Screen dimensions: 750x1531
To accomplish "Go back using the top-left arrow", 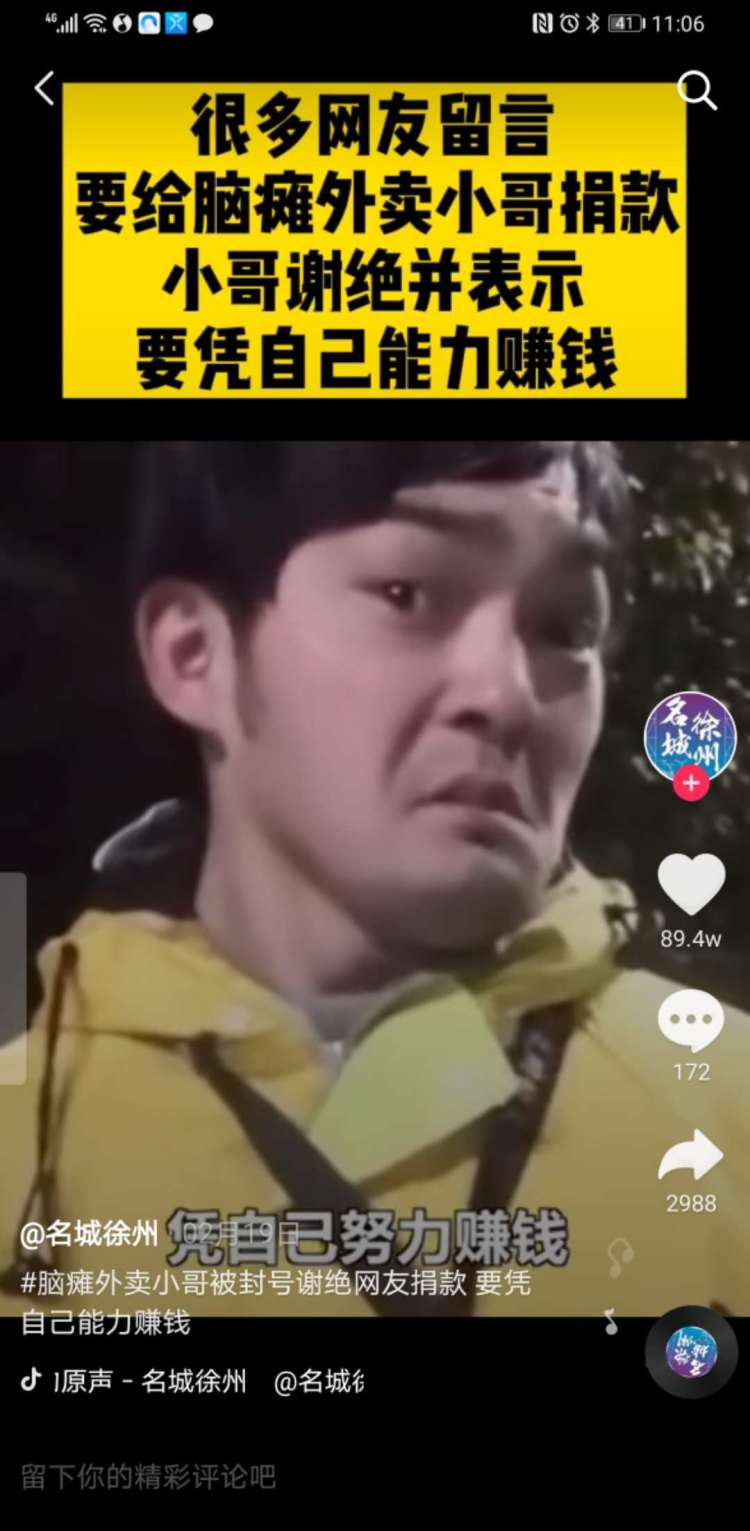I will click(x=45, y=89).
